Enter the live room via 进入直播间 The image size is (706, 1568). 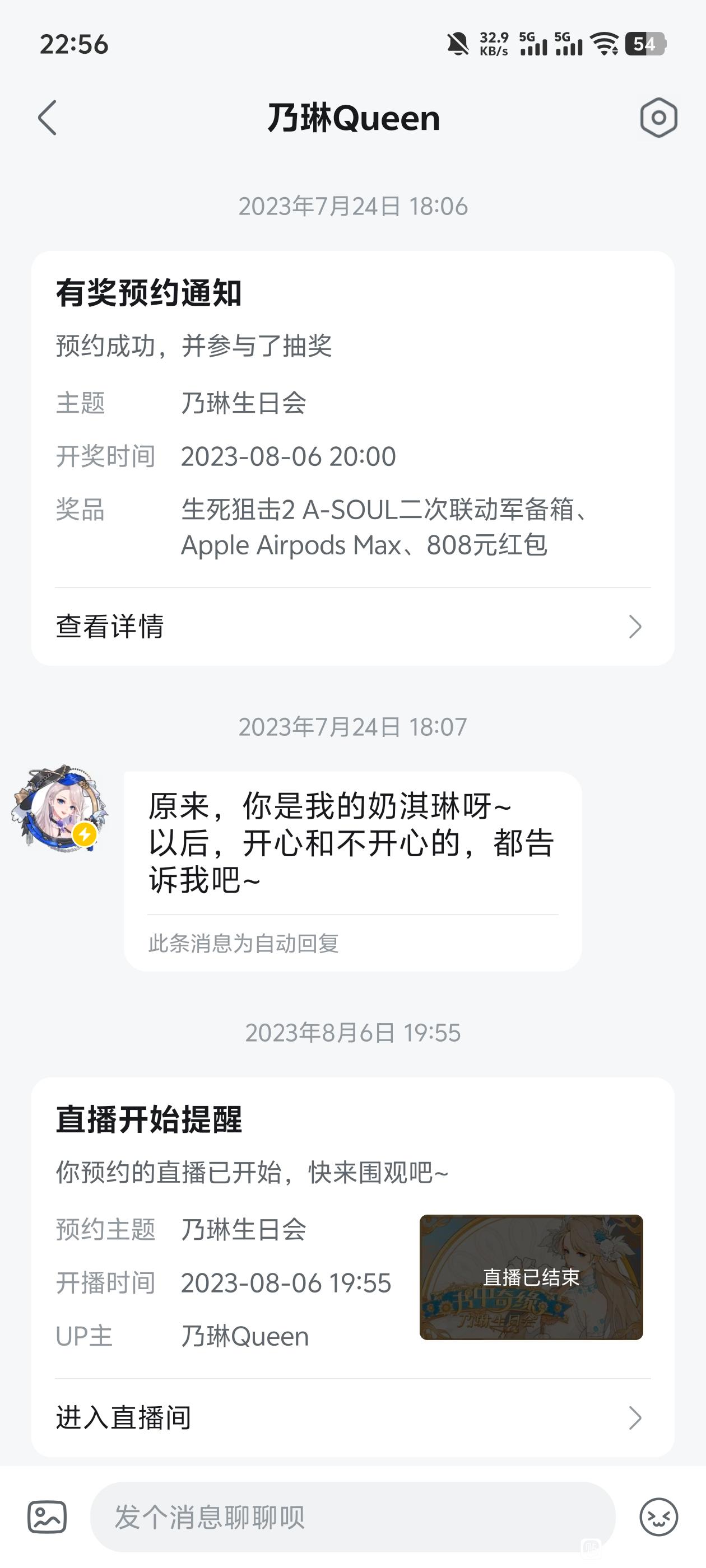[x=352, y=1418]
